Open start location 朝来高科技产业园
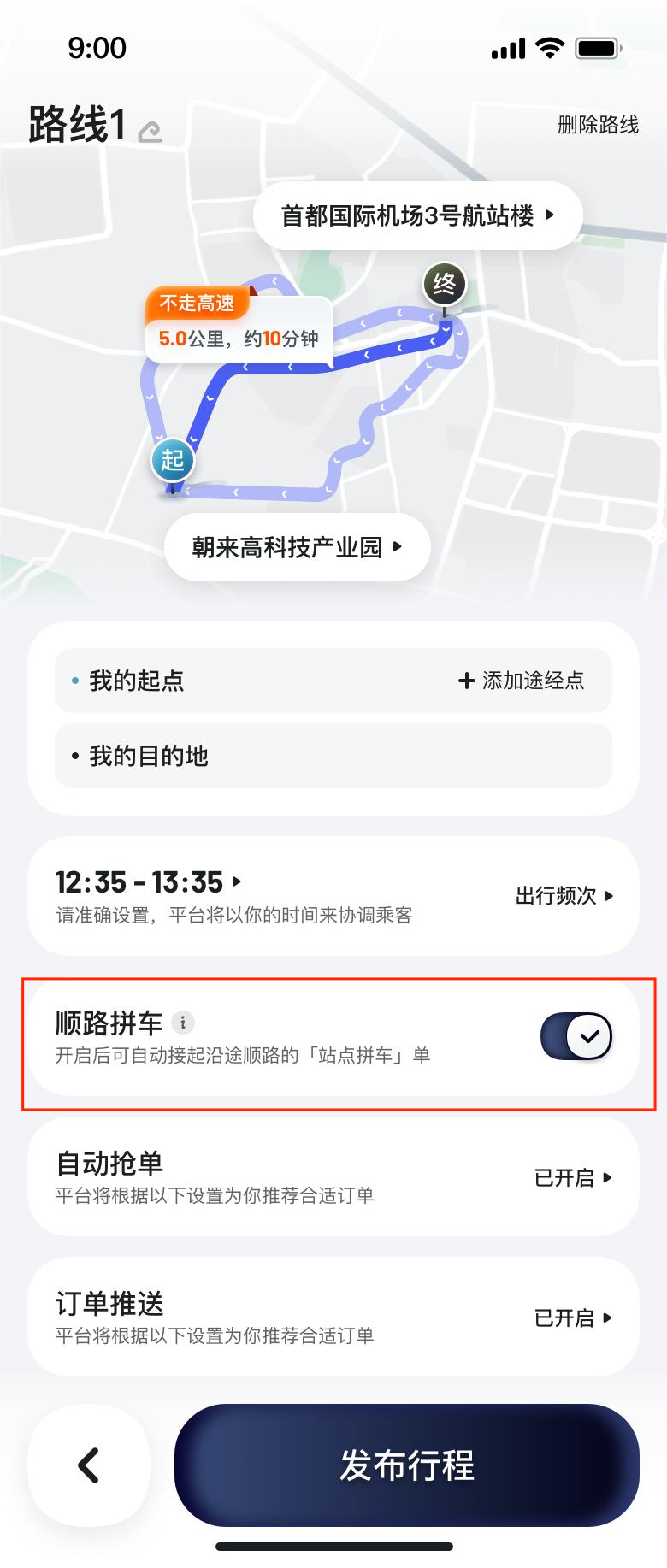Viewport: 667px width, 1568px height. (x=297, y=547)
